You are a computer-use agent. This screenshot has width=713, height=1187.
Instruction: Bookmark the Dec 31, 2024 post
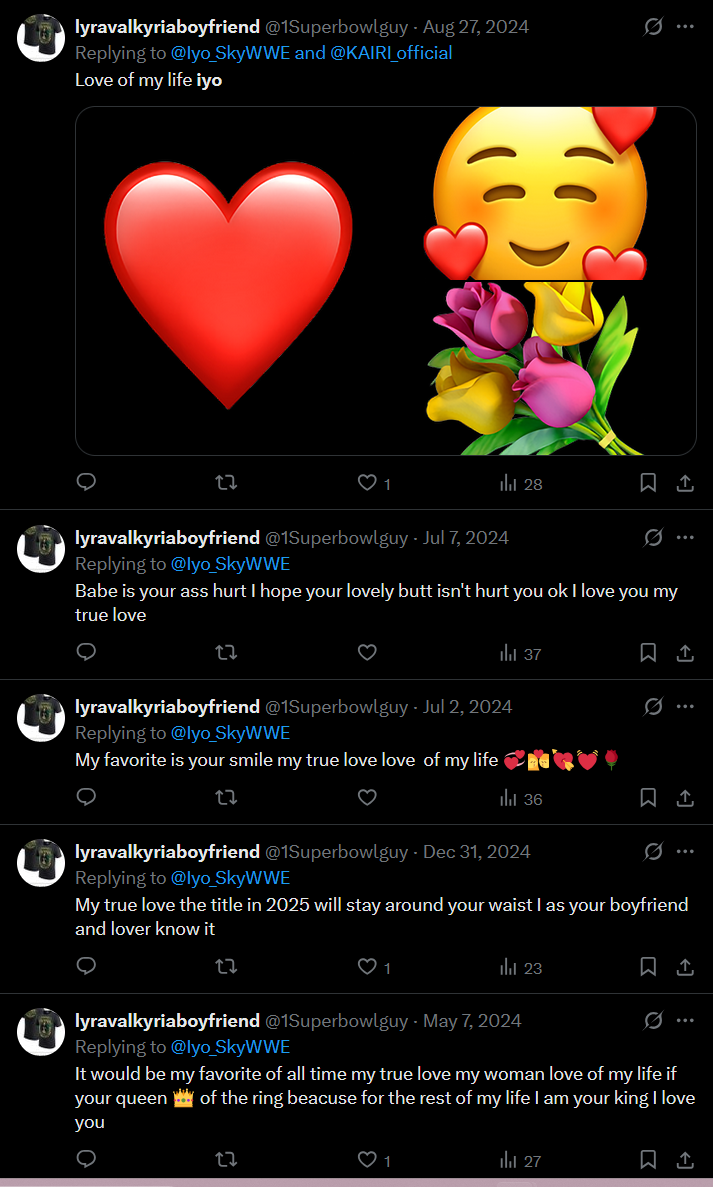[648, 966]
